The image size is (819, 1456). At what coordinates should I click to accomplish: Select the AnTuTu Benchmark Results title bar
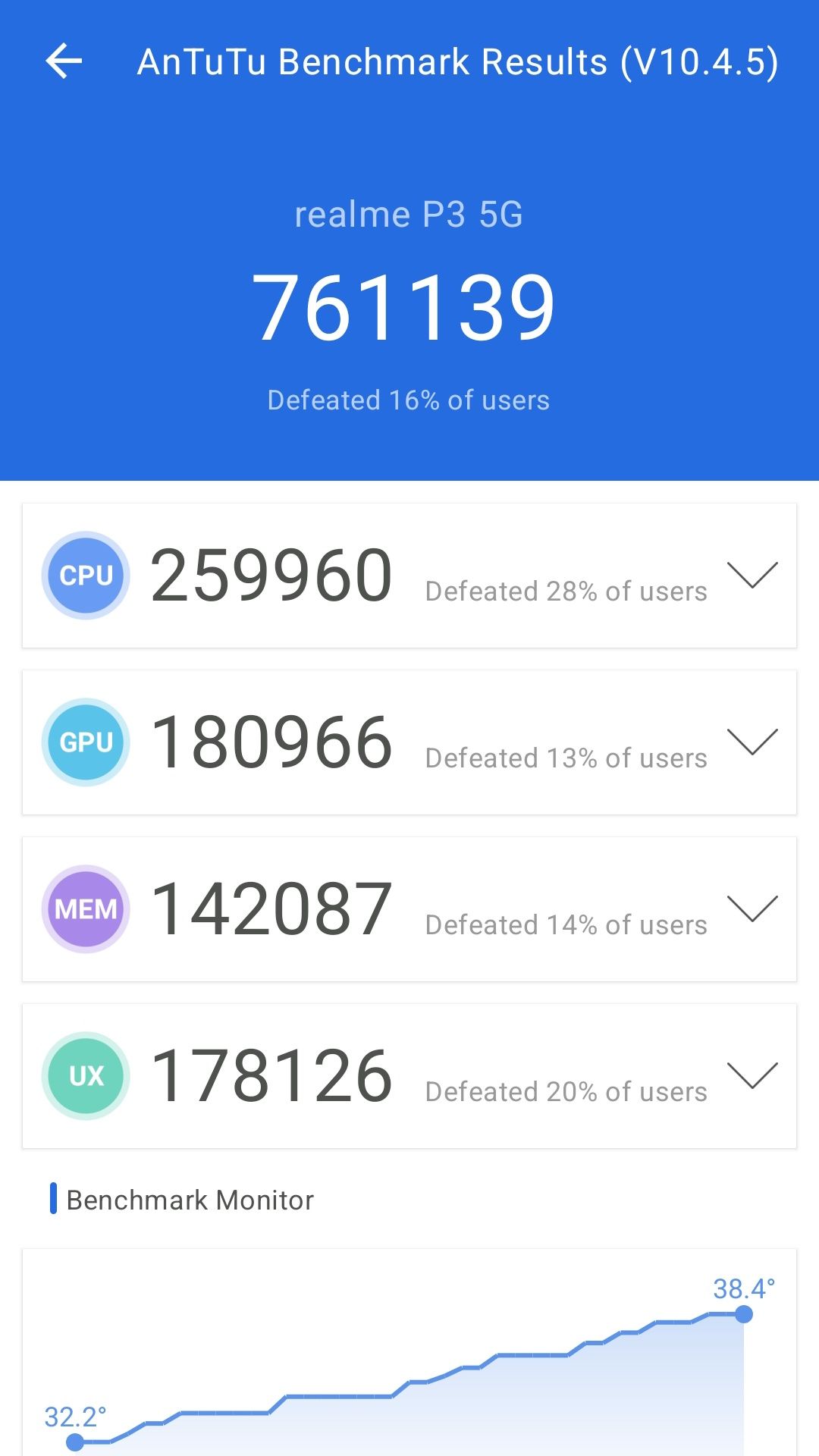(x=457, y=61)
